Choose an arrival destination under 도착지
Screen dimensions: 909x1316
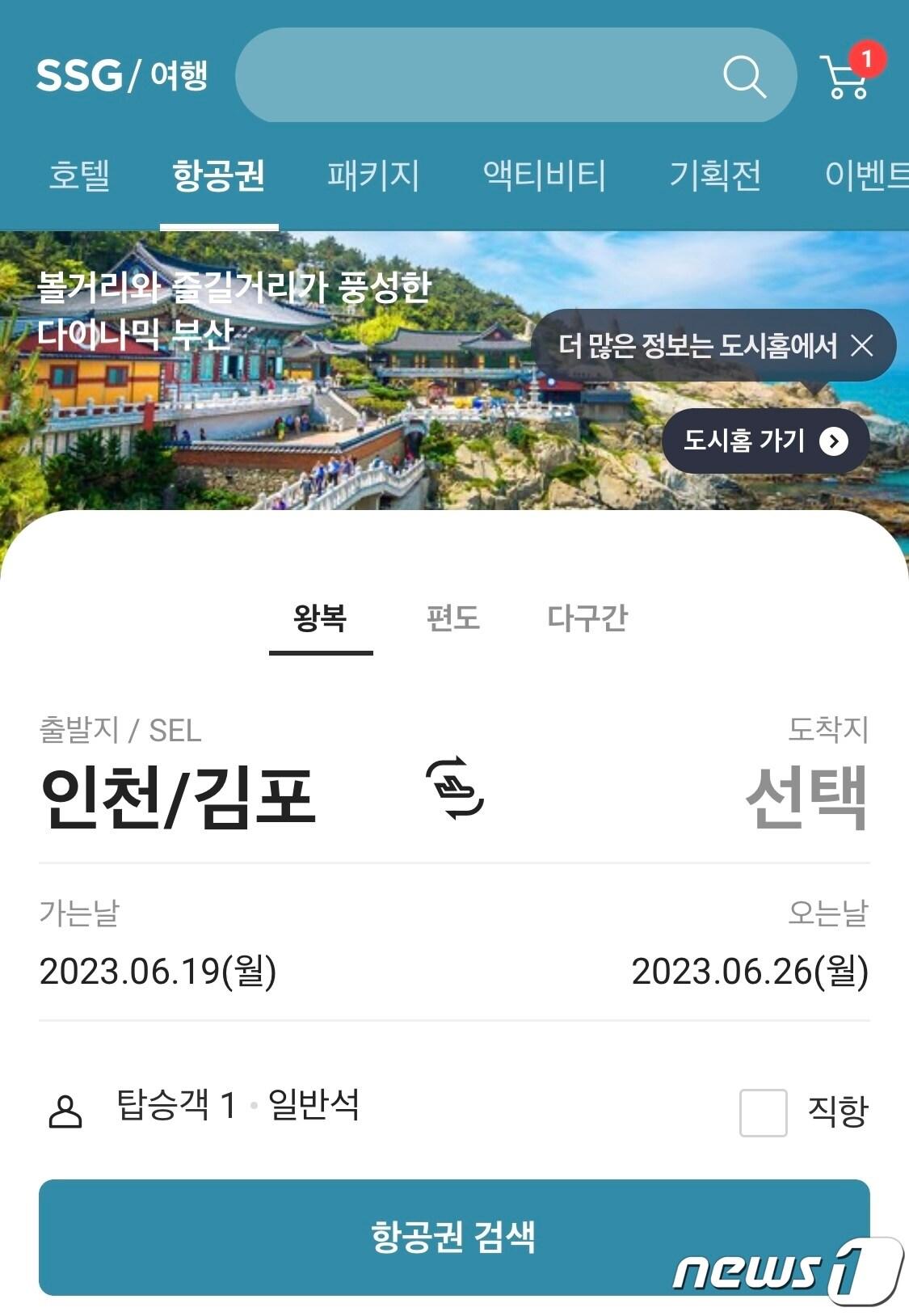coord(806,798)
